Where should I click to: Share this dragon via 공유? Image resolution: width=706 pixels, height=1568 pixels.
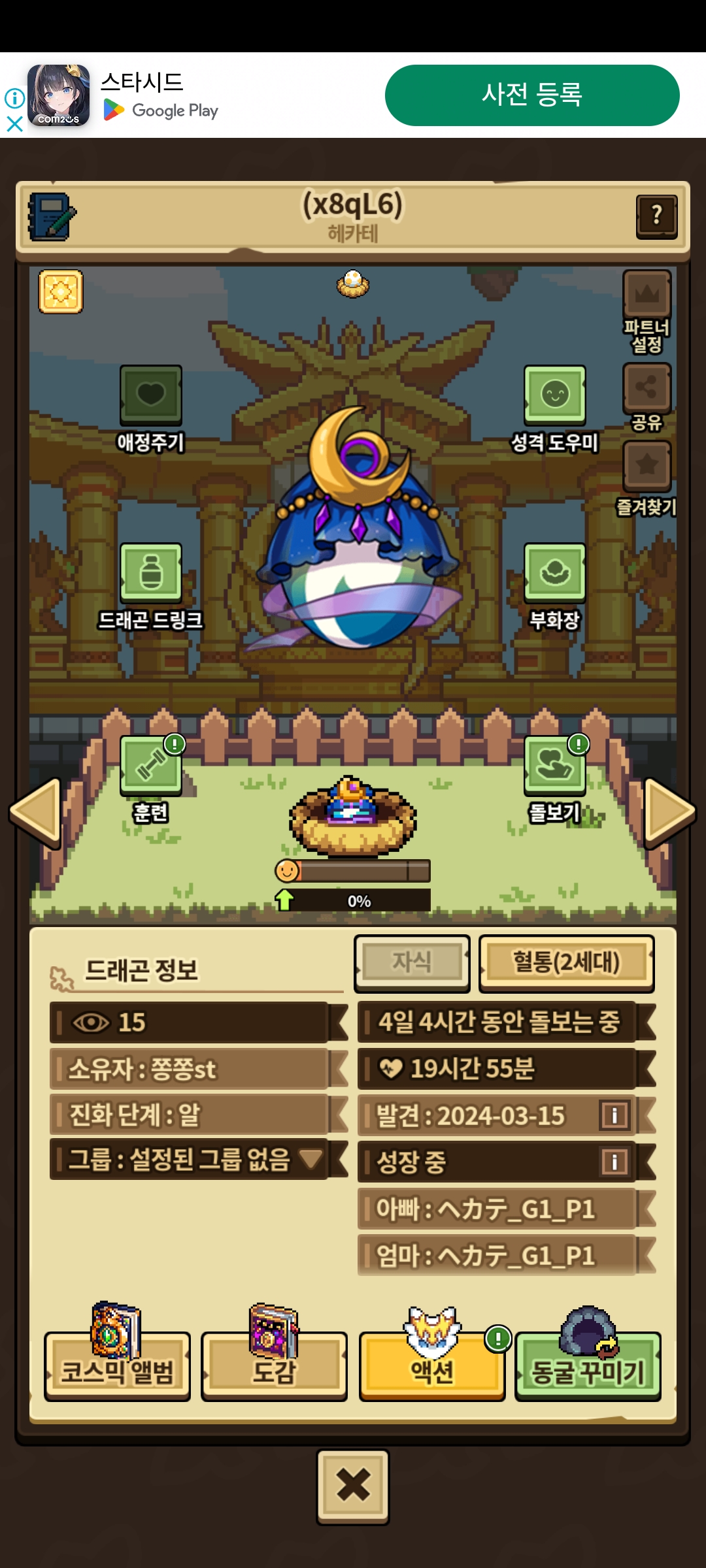pos(647,388)
